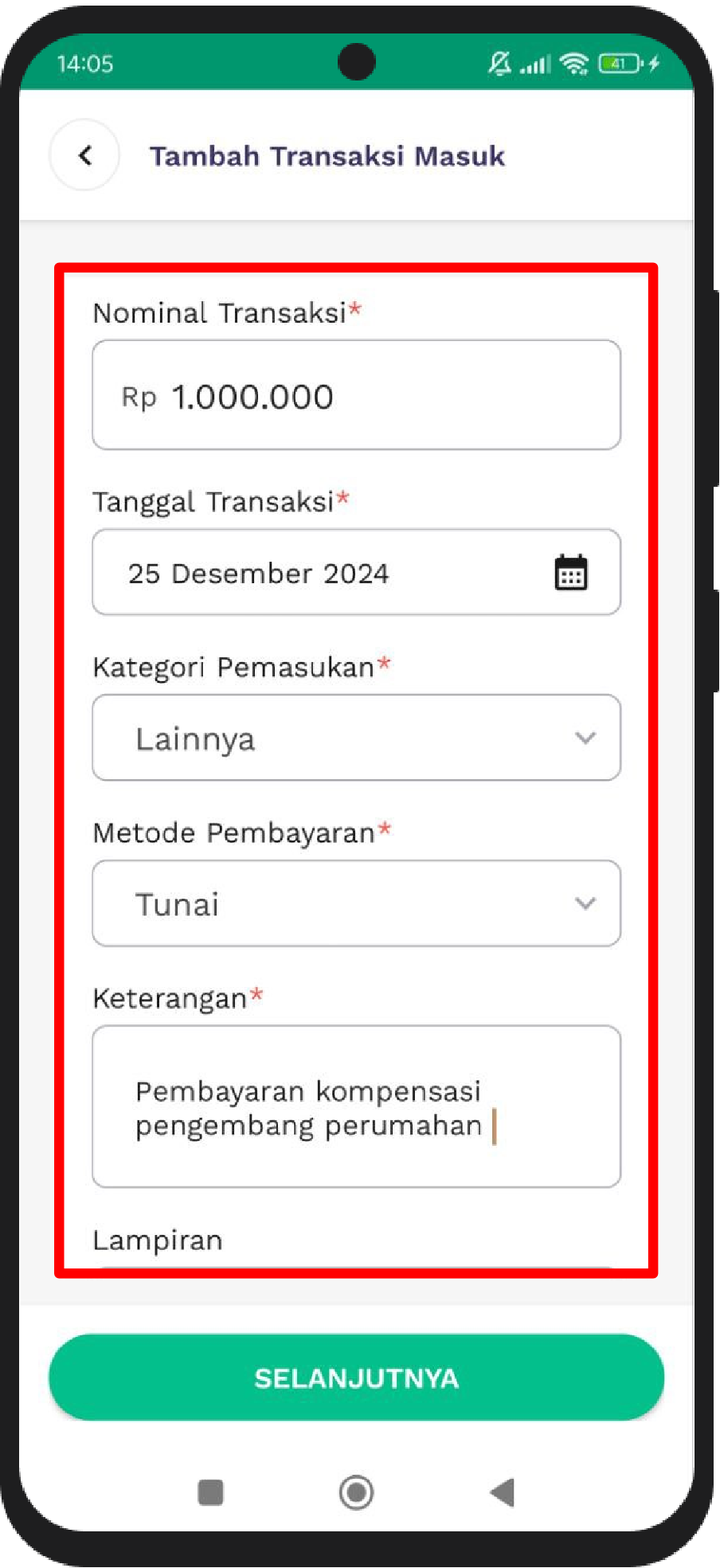Expand the Kategori Pemasukan dropdown
Image resolution: width=720 pixels, height=1568 pixels.
(356, 738)
